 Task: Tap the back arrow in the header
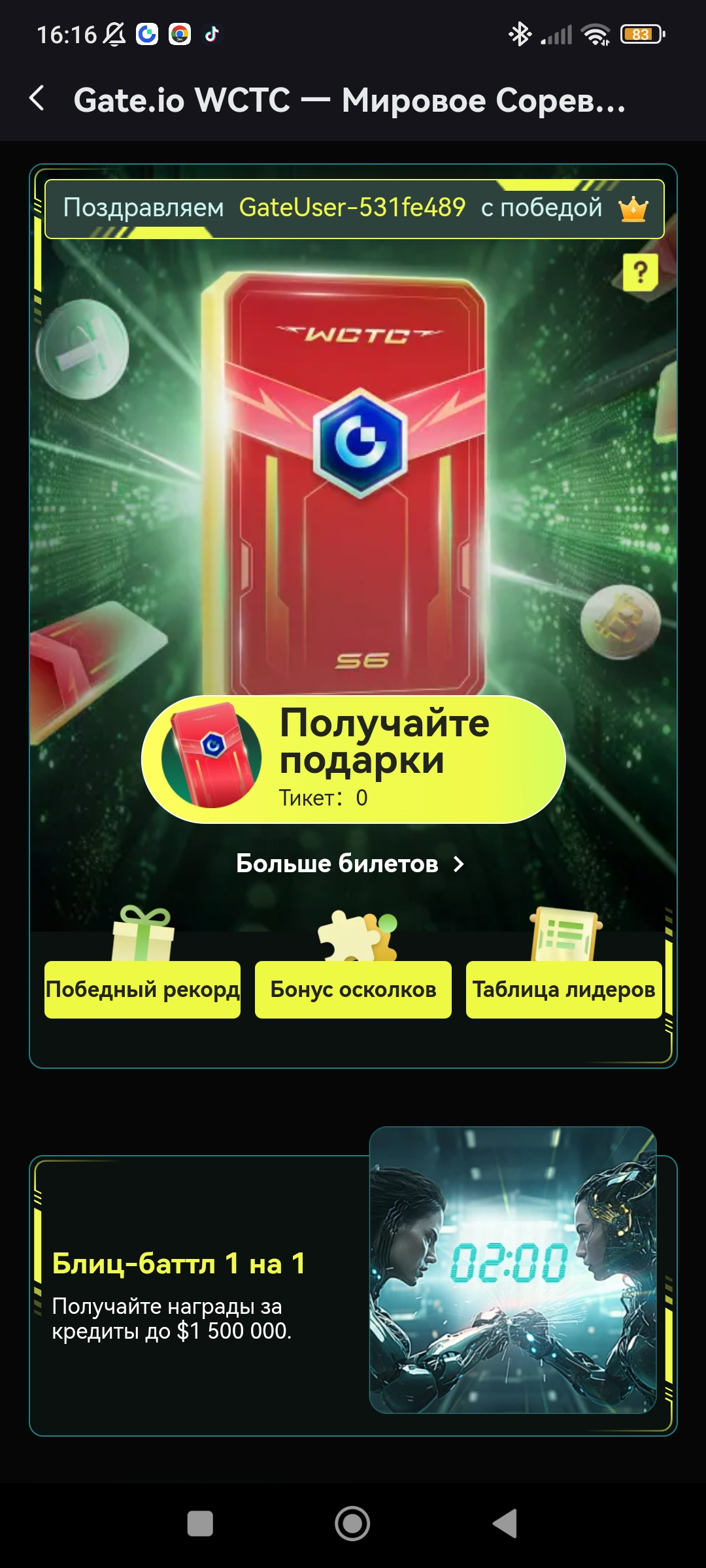pos(37,99)
